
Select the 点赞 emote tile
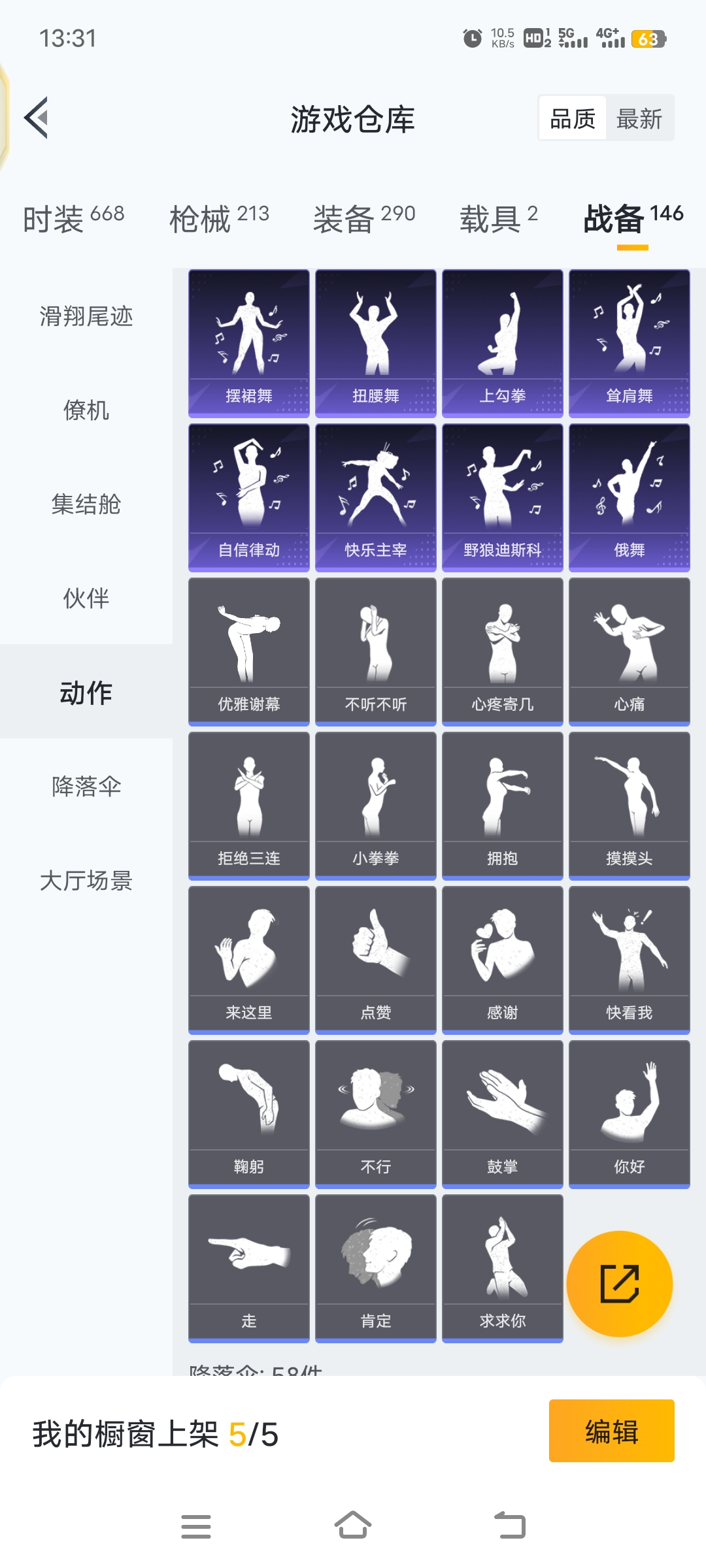[376, 960]
